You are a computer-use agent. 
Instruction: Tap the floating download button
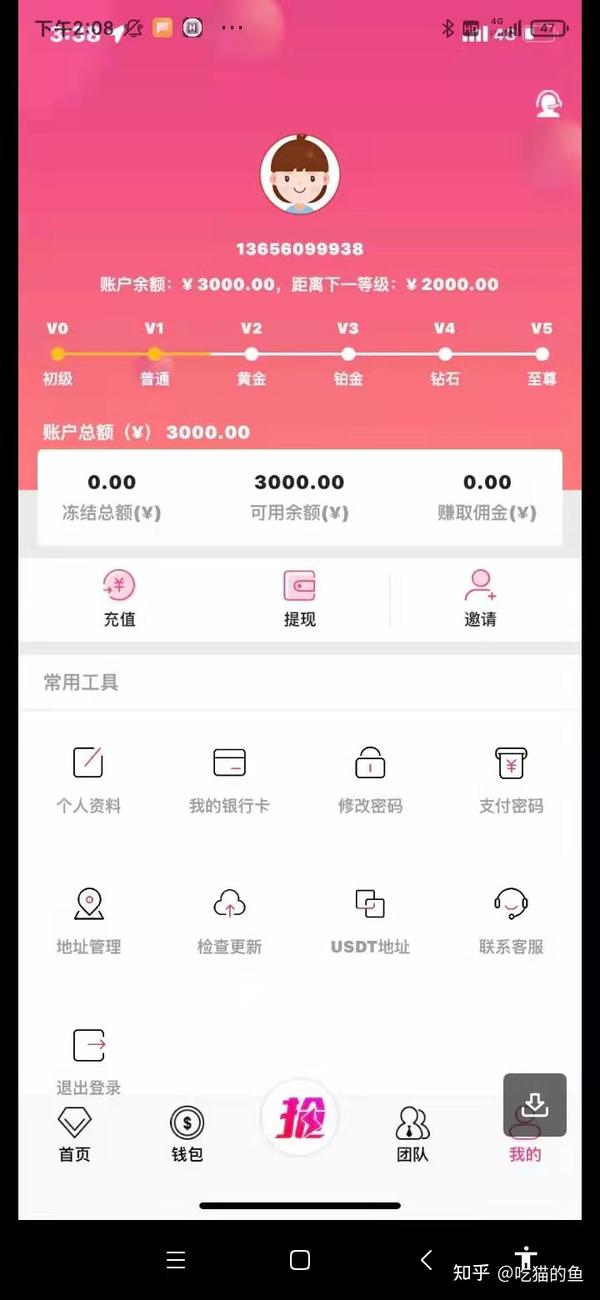pos(535,1105)
